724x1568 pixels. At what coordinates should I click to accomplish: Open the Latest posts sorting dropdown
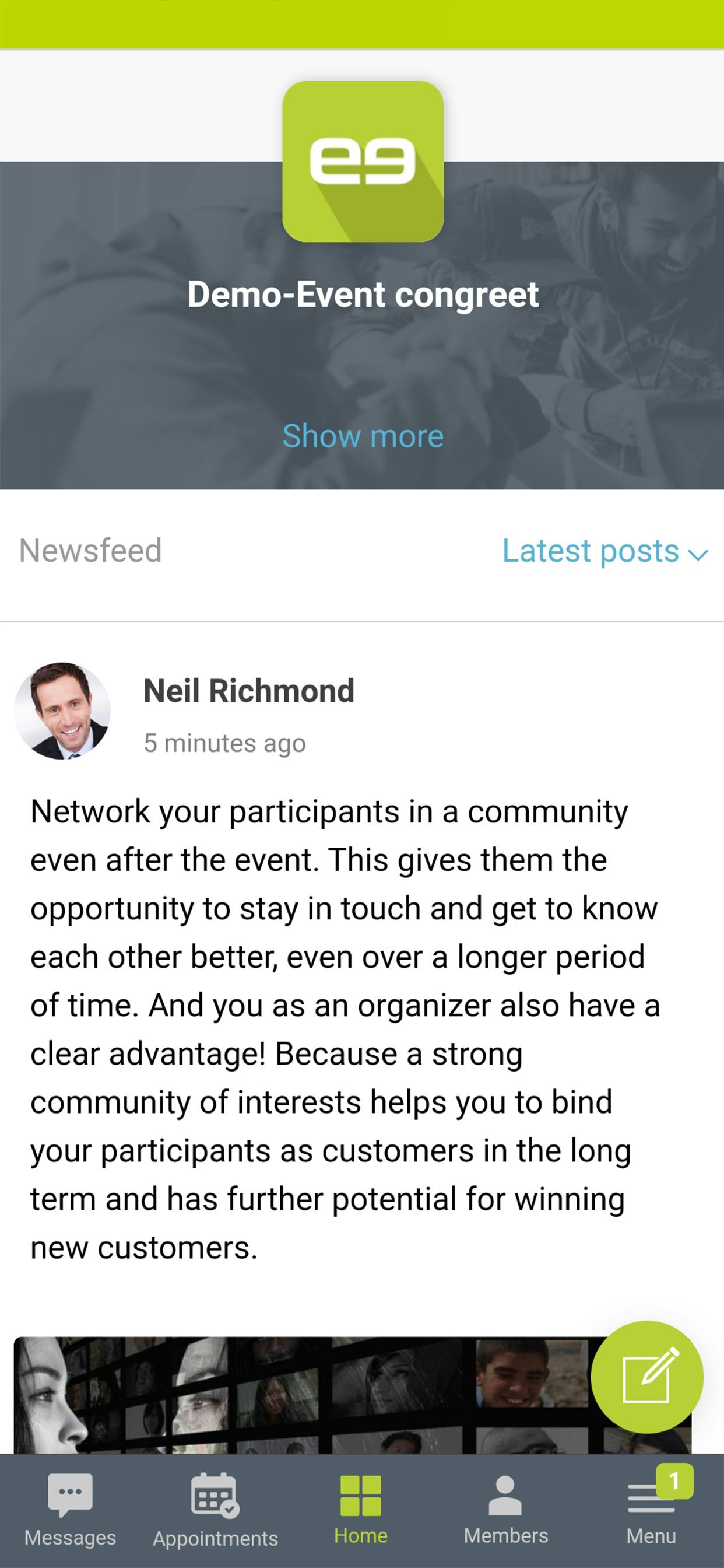point(604,551)
